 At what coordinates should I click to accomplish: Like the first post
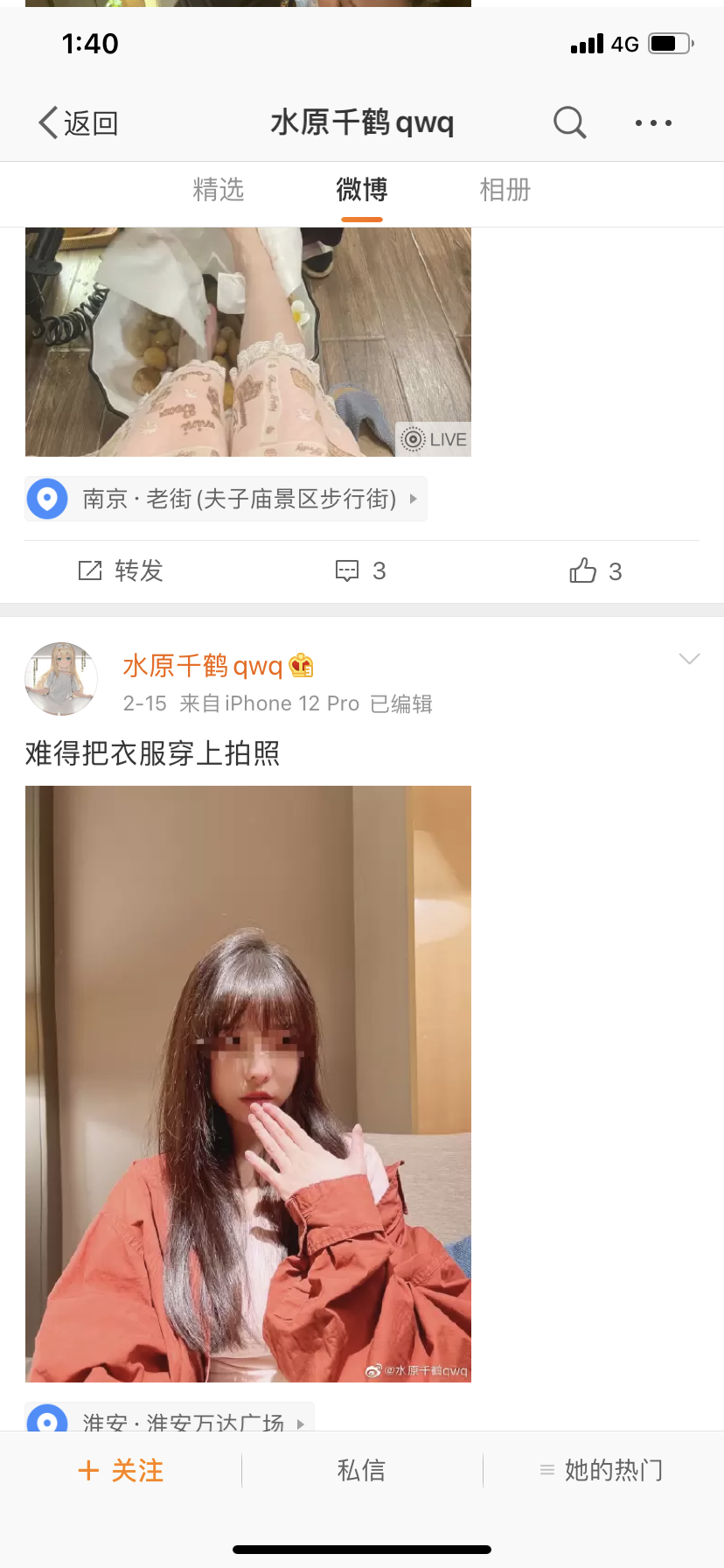[595, 571]
